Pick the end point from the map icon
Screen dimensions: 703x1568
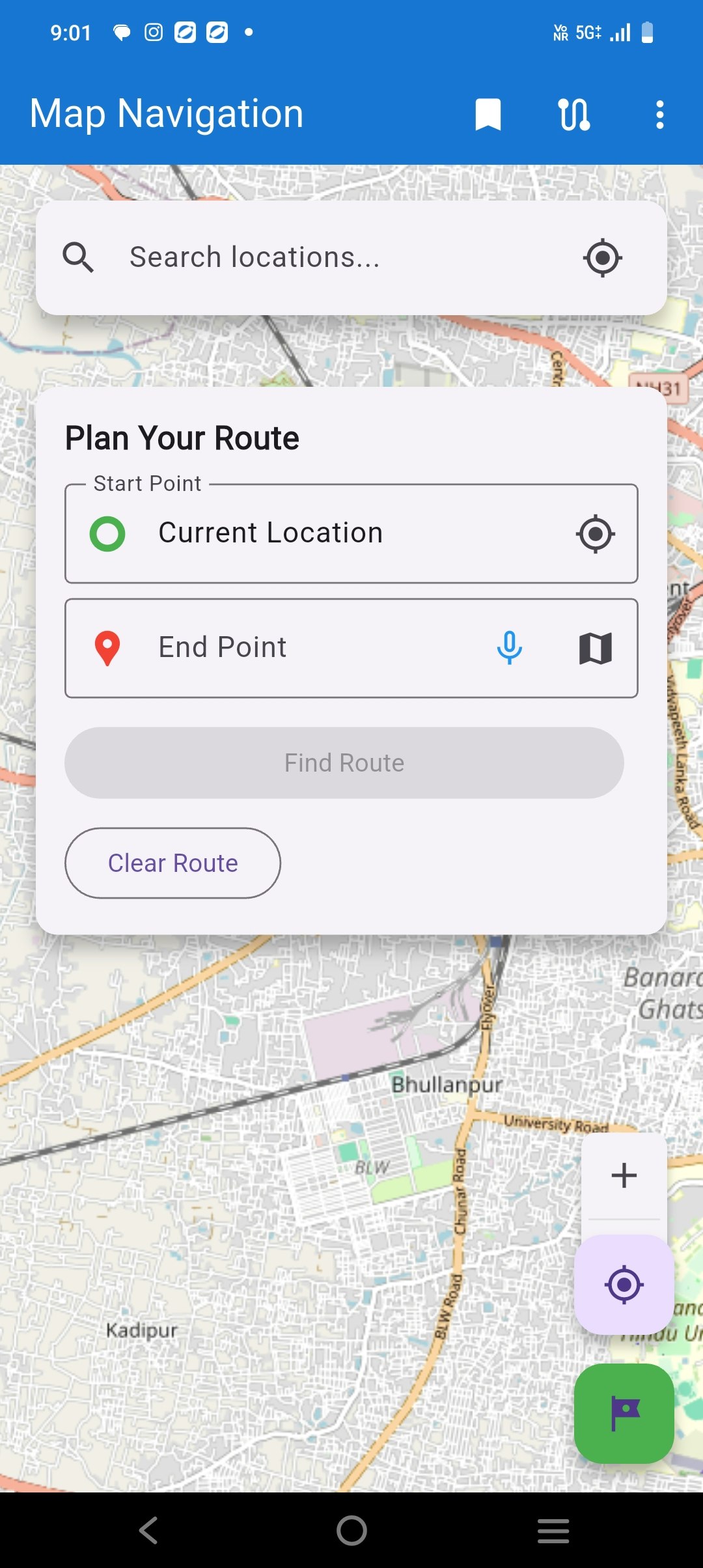pyautogui.click(x=595, y=649)
